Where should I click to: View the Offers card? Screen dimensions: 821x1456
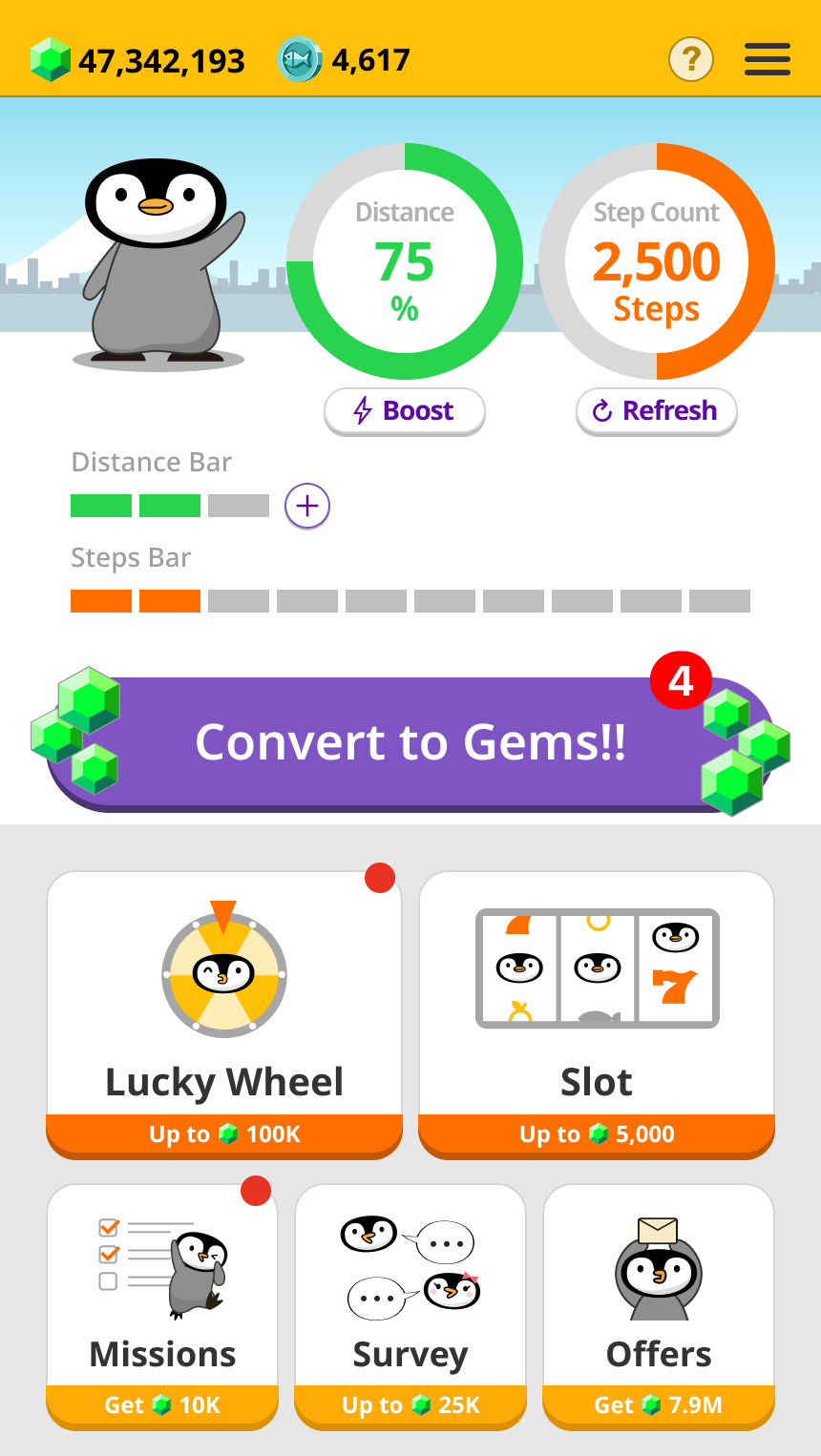click(659, 1306)
